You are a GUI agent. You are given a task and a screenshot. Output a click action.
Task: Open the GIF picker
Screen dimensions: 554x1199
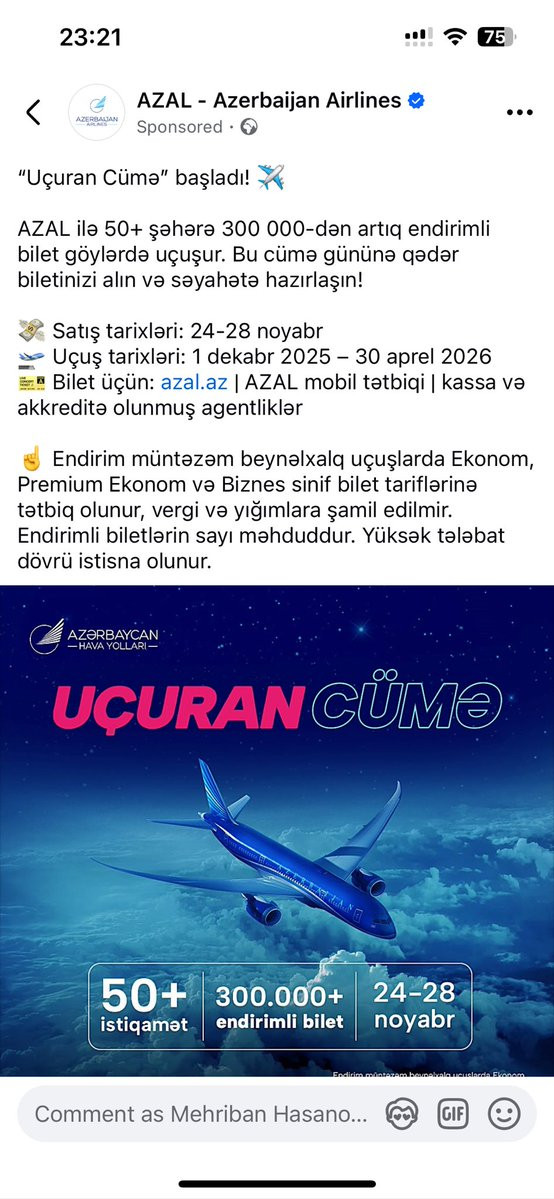coord(453,1114)
